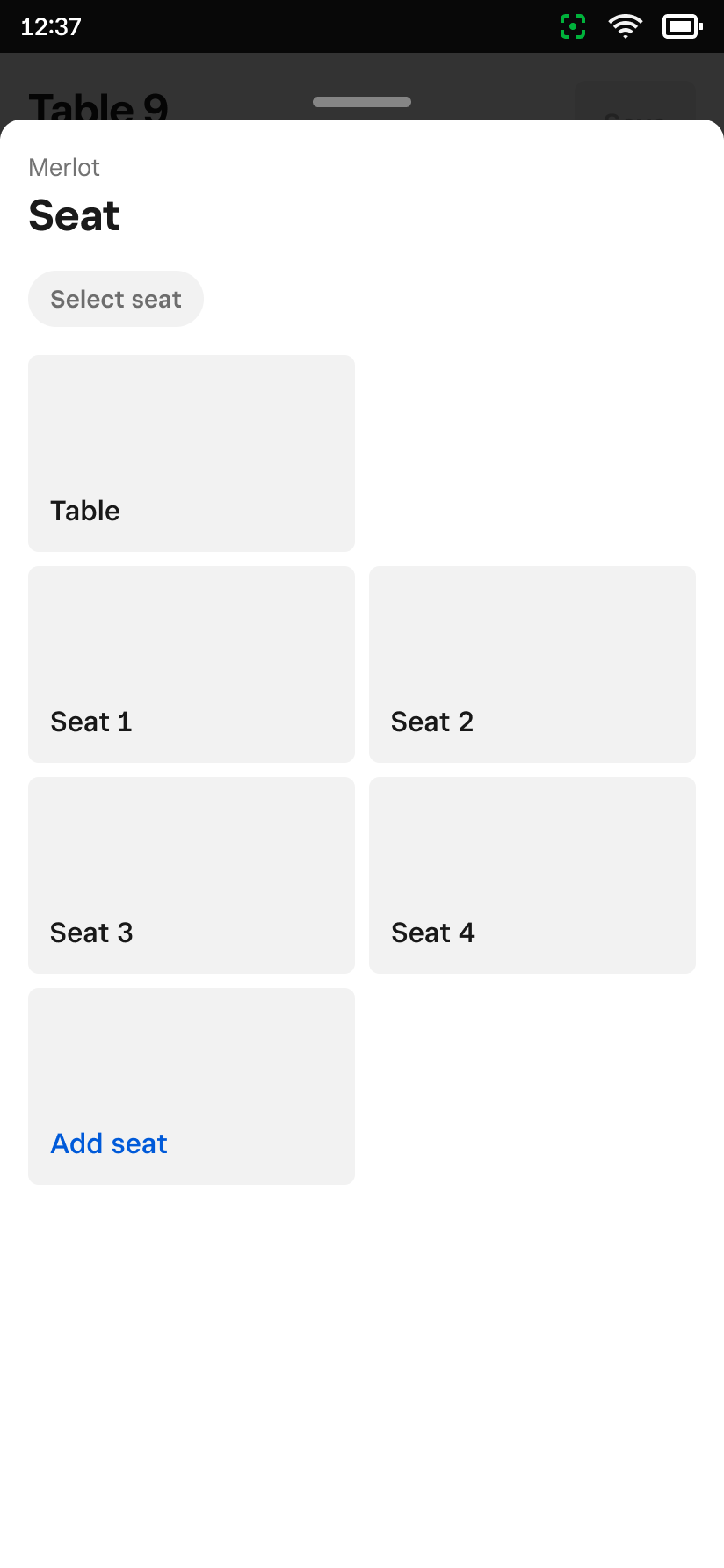Choose Seat 1
The width and height of the screenshot is (724, 1568).
click(192, 664)
